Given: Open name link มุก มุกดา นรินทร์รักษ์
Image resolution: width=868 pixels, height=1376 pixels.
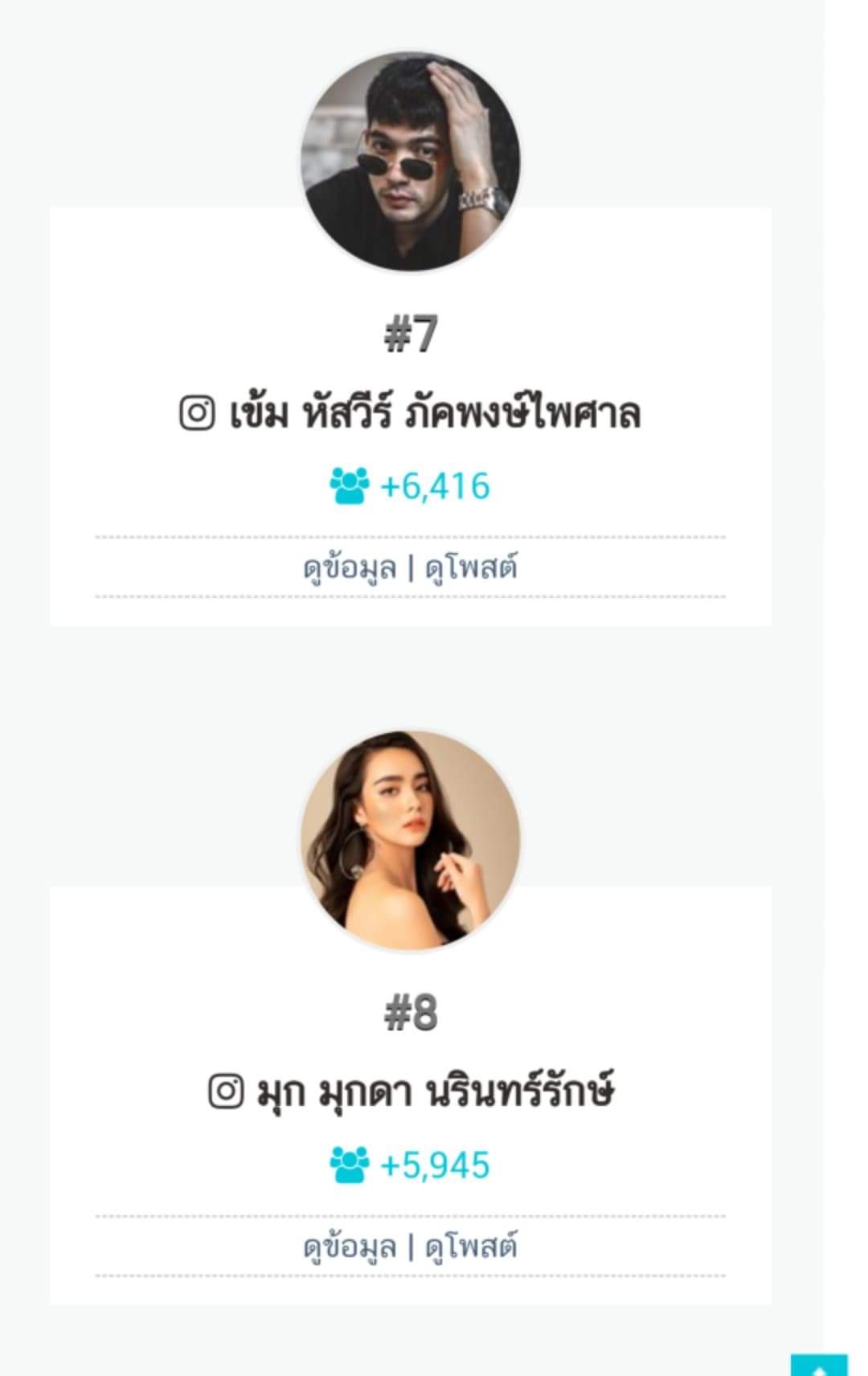Looking at the screenshot, I should (x=435, y=1093).
